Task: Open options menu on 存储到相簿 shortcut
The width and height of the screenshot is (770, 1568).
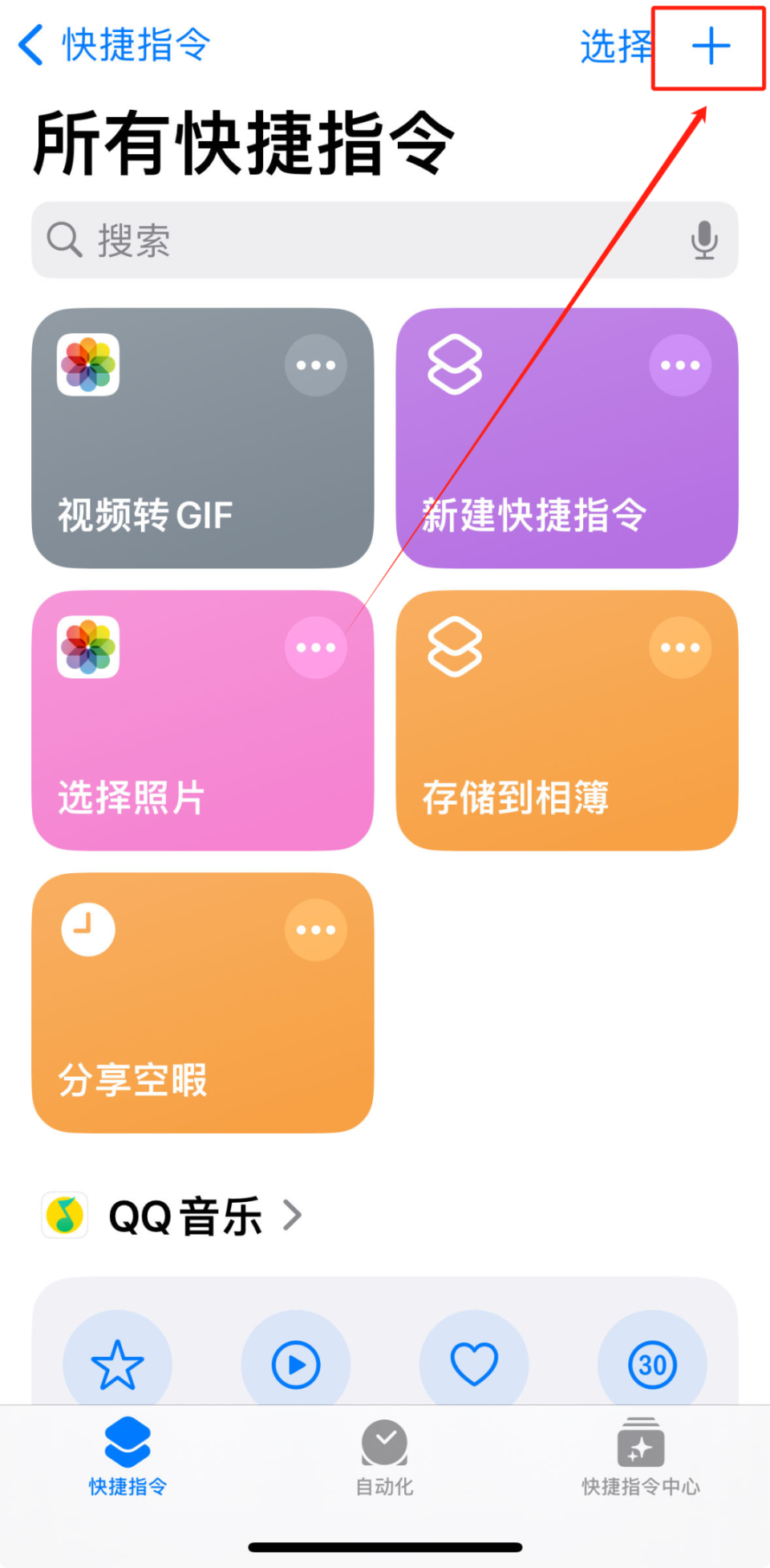Action: tap(679, 647)
